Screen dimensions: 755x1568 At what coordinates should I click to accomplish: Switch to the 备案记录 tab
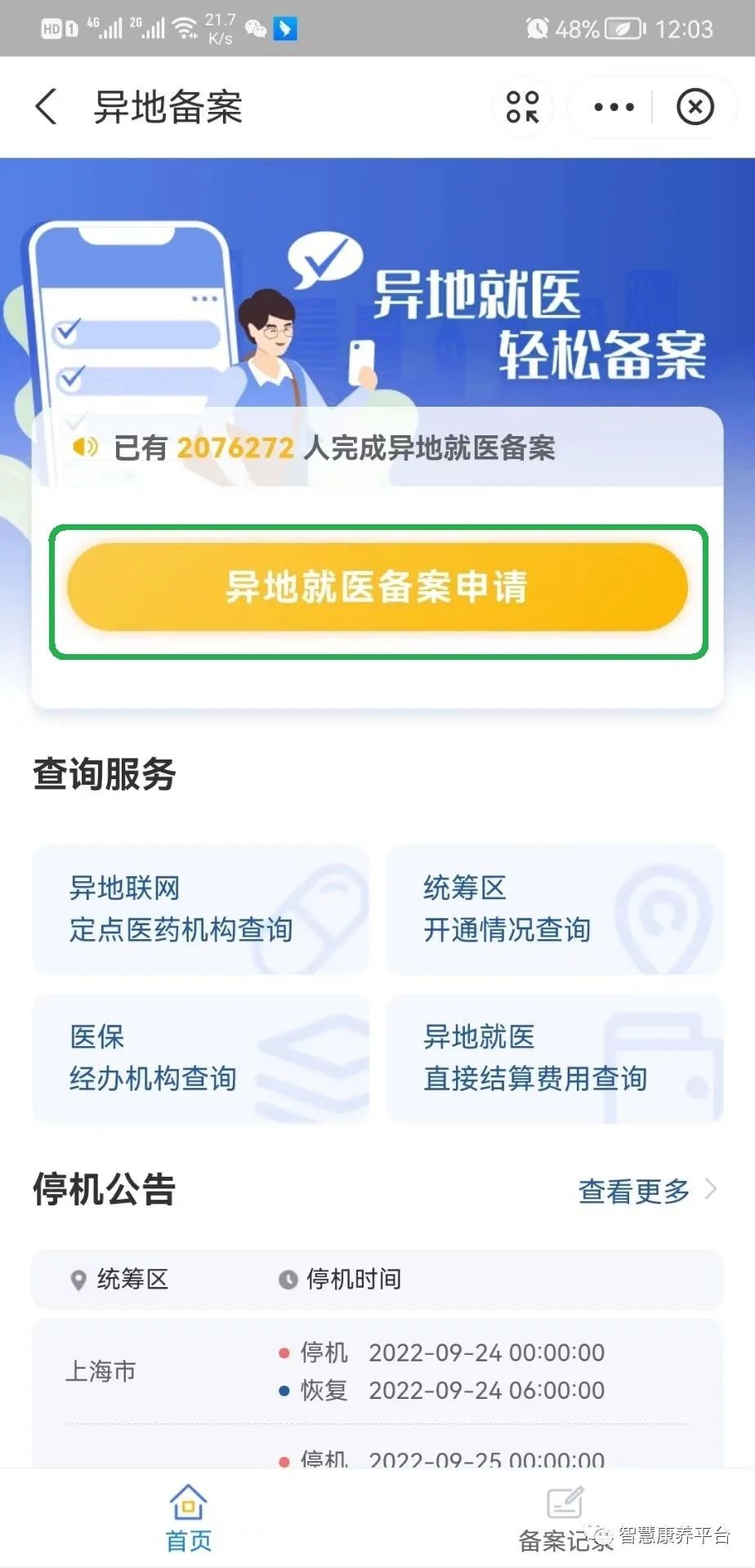tap(564, 1519)
